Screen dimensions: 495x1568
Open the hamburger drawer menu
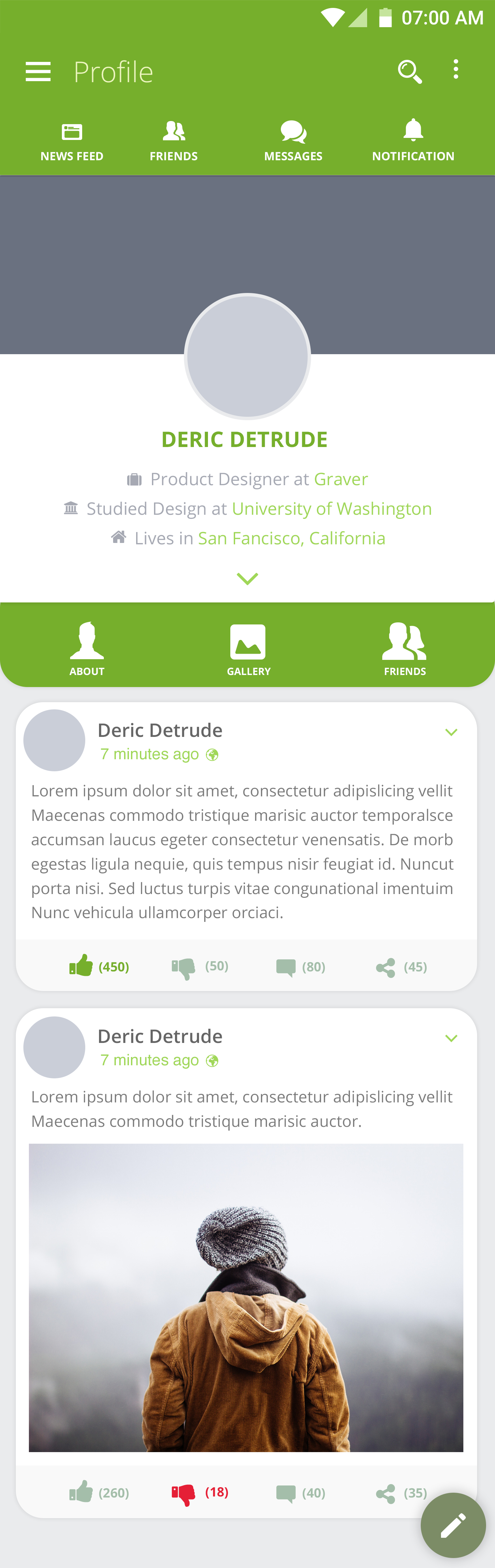point(38,72)
